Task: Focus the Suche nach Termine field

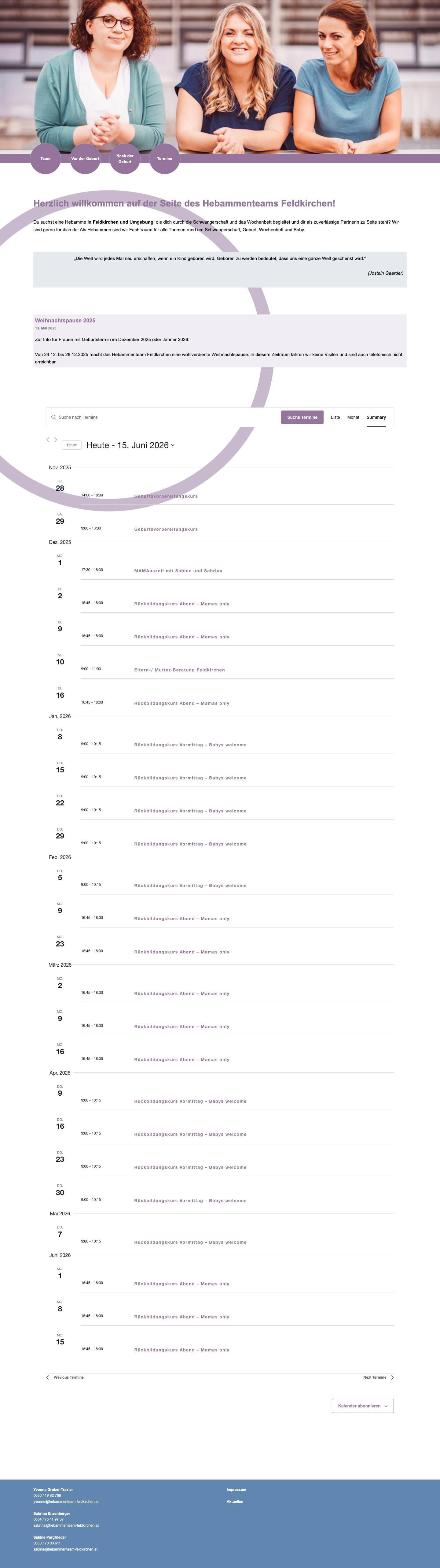Action: click(164, 417)
